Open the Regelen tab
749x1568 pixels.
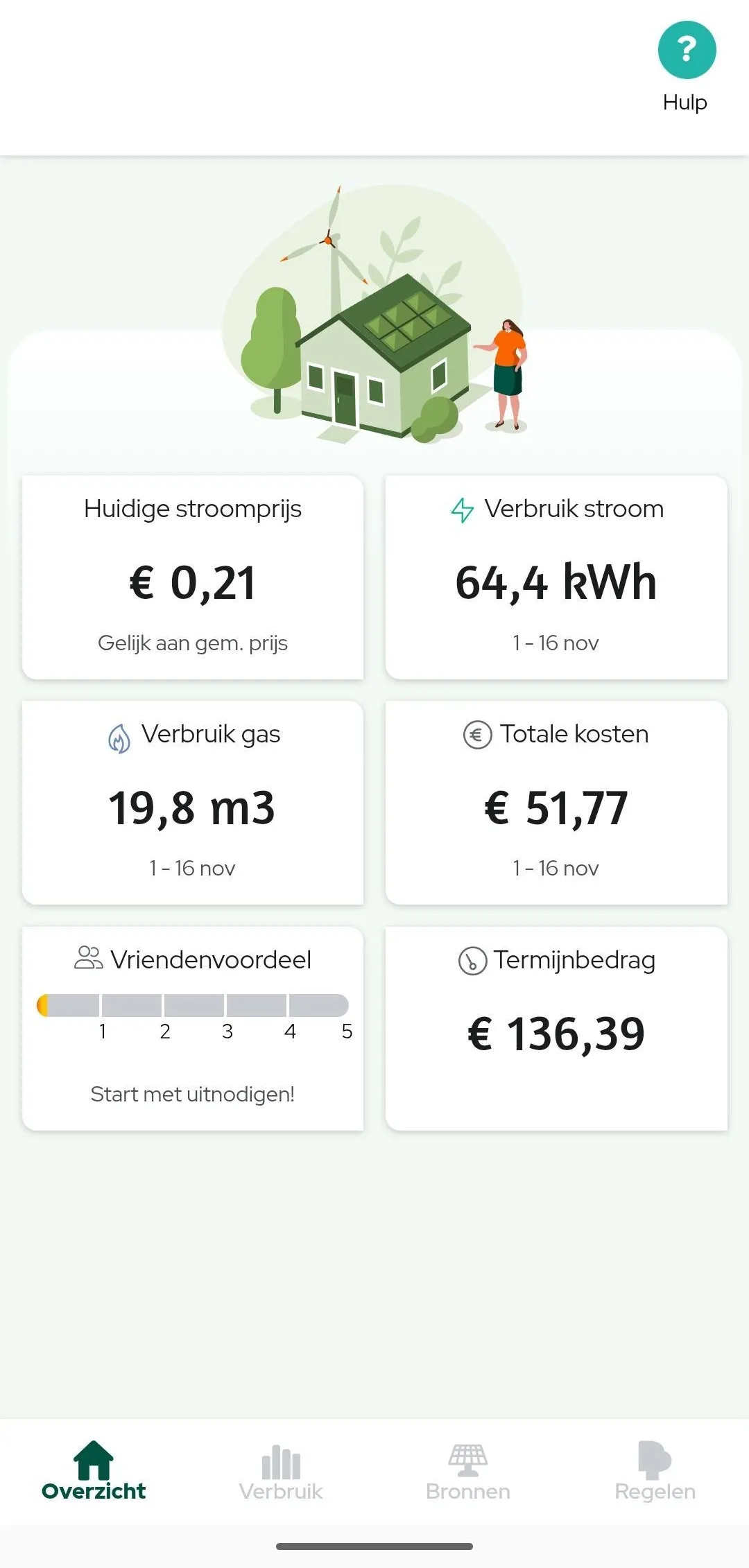pos(655,1473)
